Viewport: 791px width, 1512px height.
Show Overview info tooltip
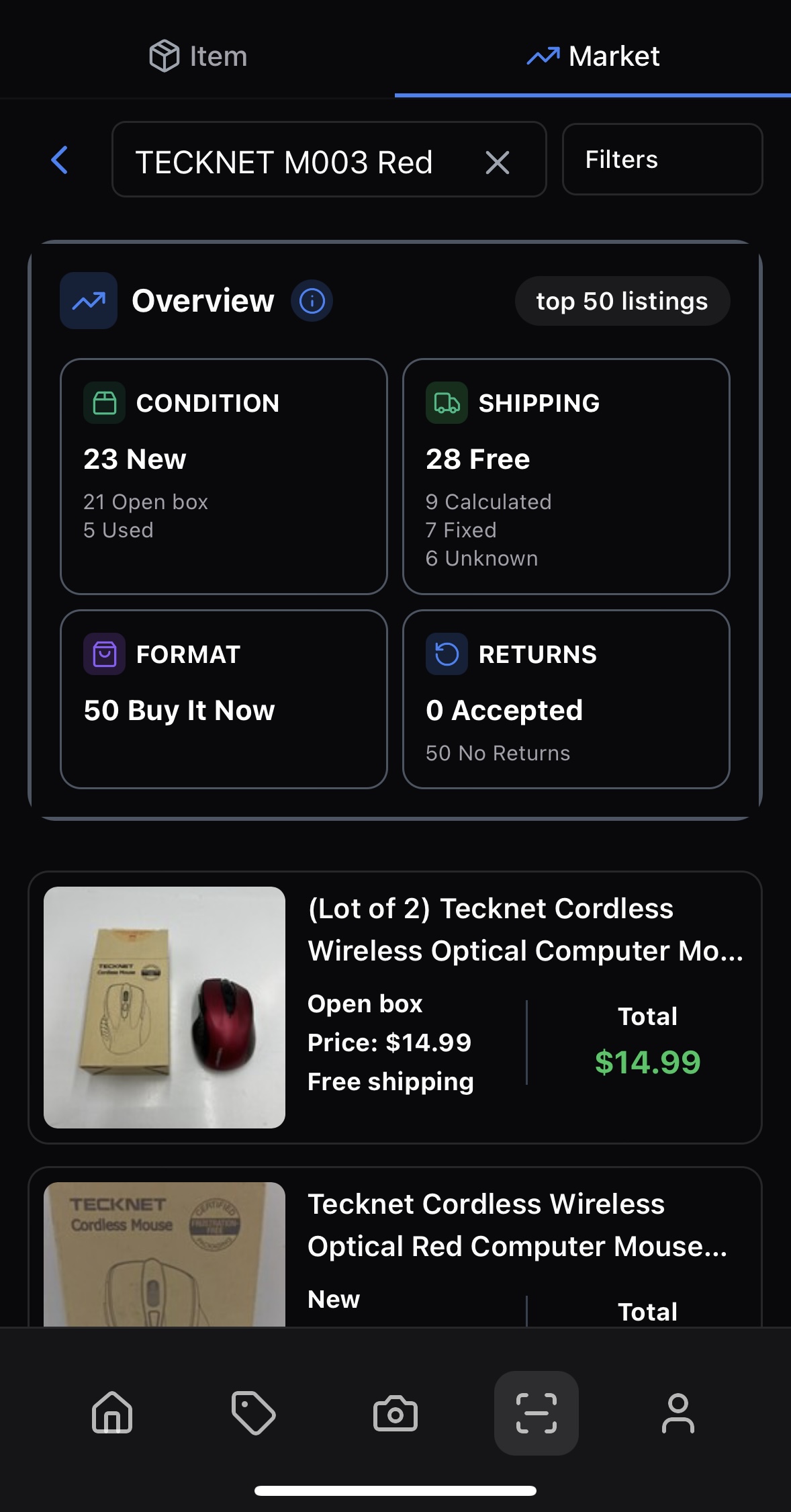tap(312, 301)
